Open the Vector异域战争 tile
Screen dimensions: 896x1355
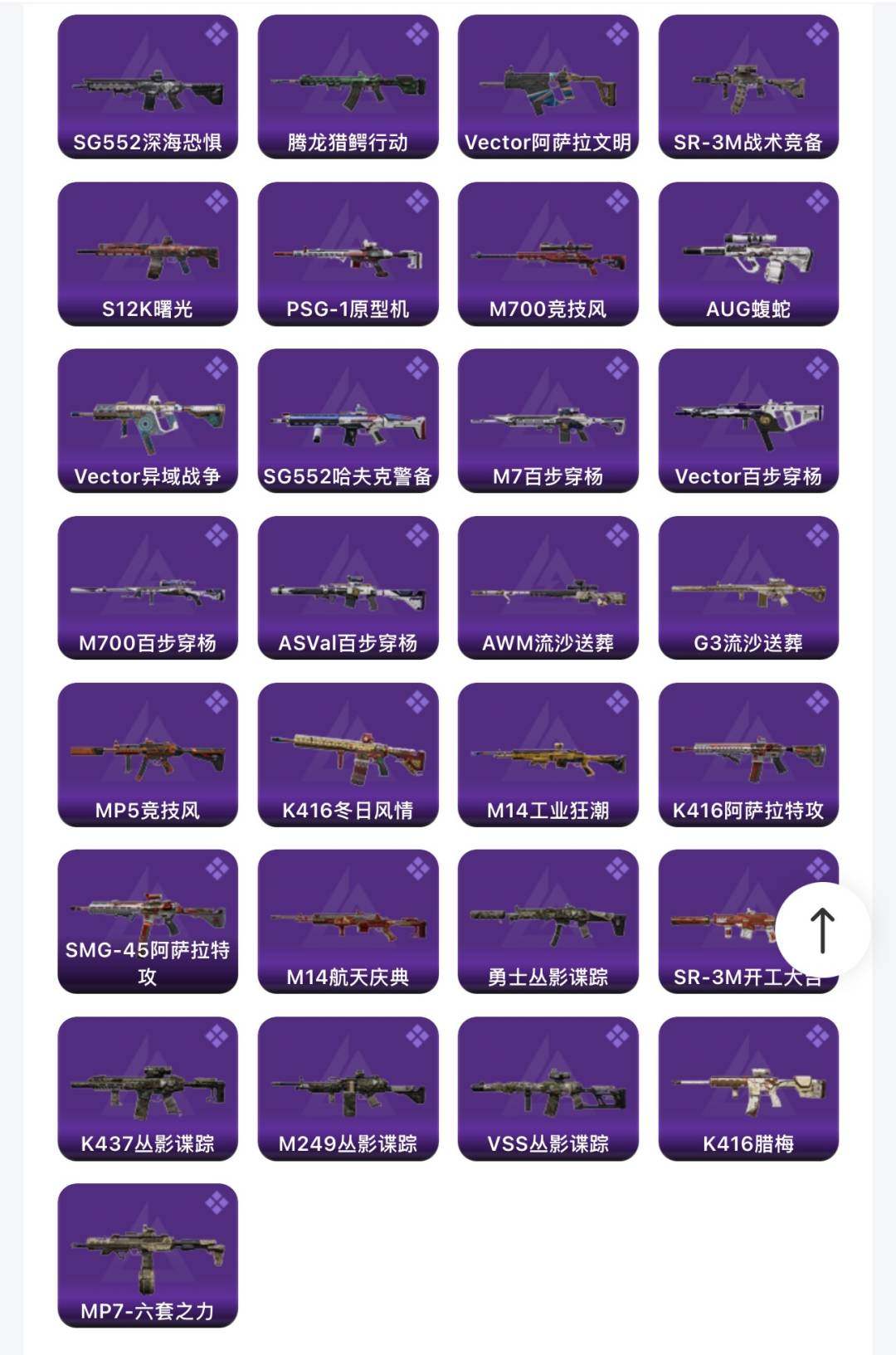148,421
